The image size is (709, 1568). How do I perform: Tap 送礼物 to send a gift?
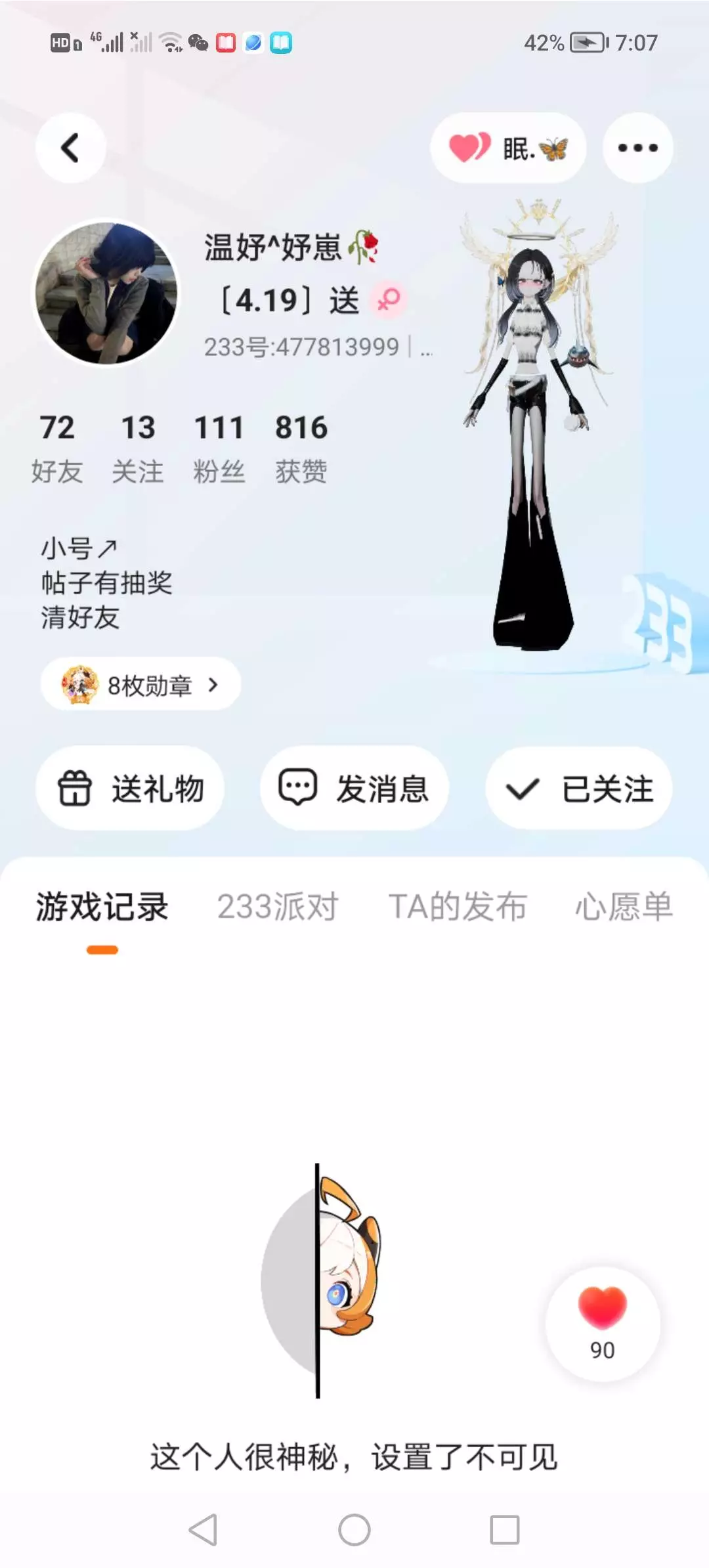pos(130,788)
